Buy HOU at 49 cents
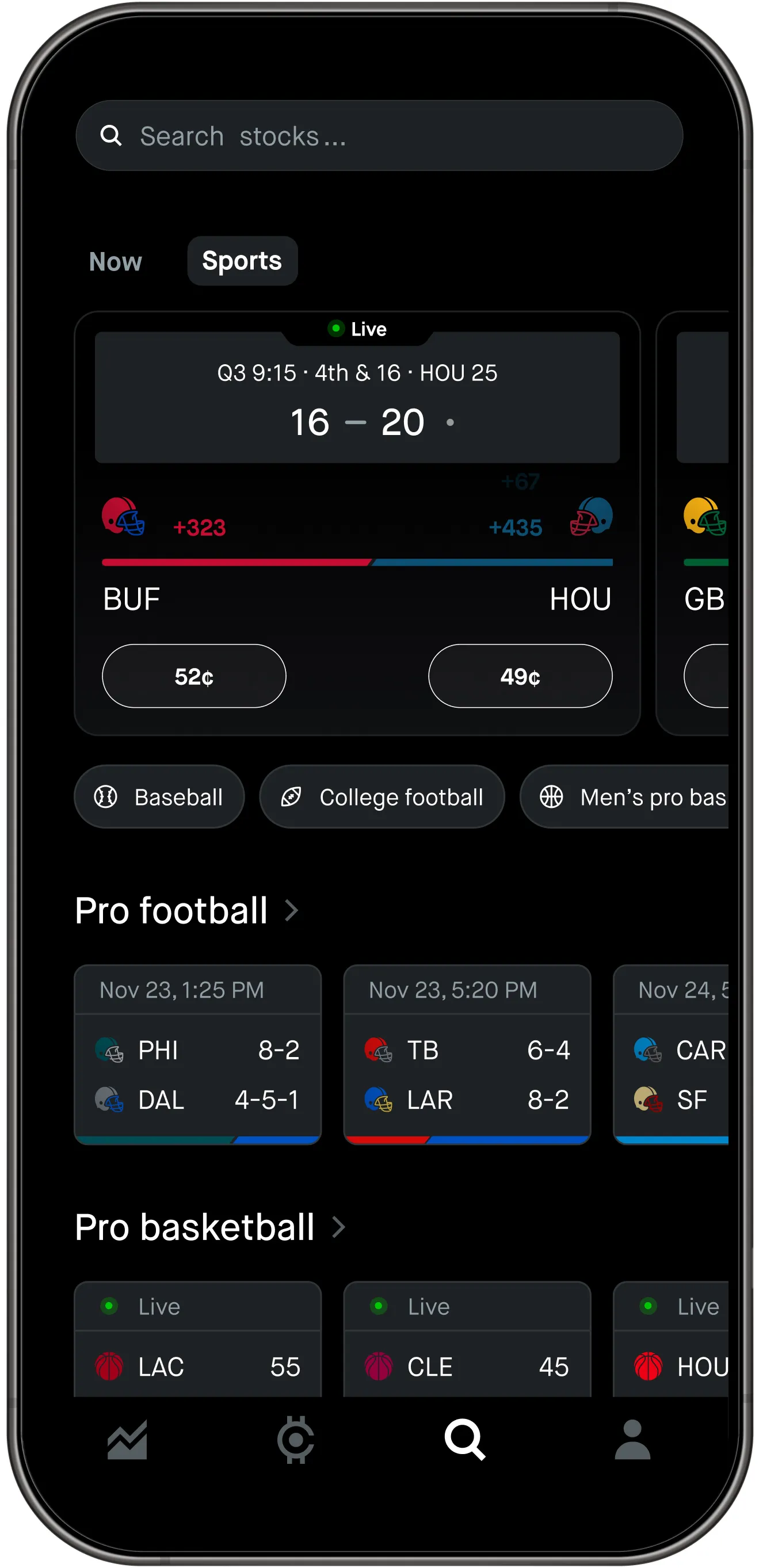Viewport: 759px width, 1568px height. click(520, 676)
